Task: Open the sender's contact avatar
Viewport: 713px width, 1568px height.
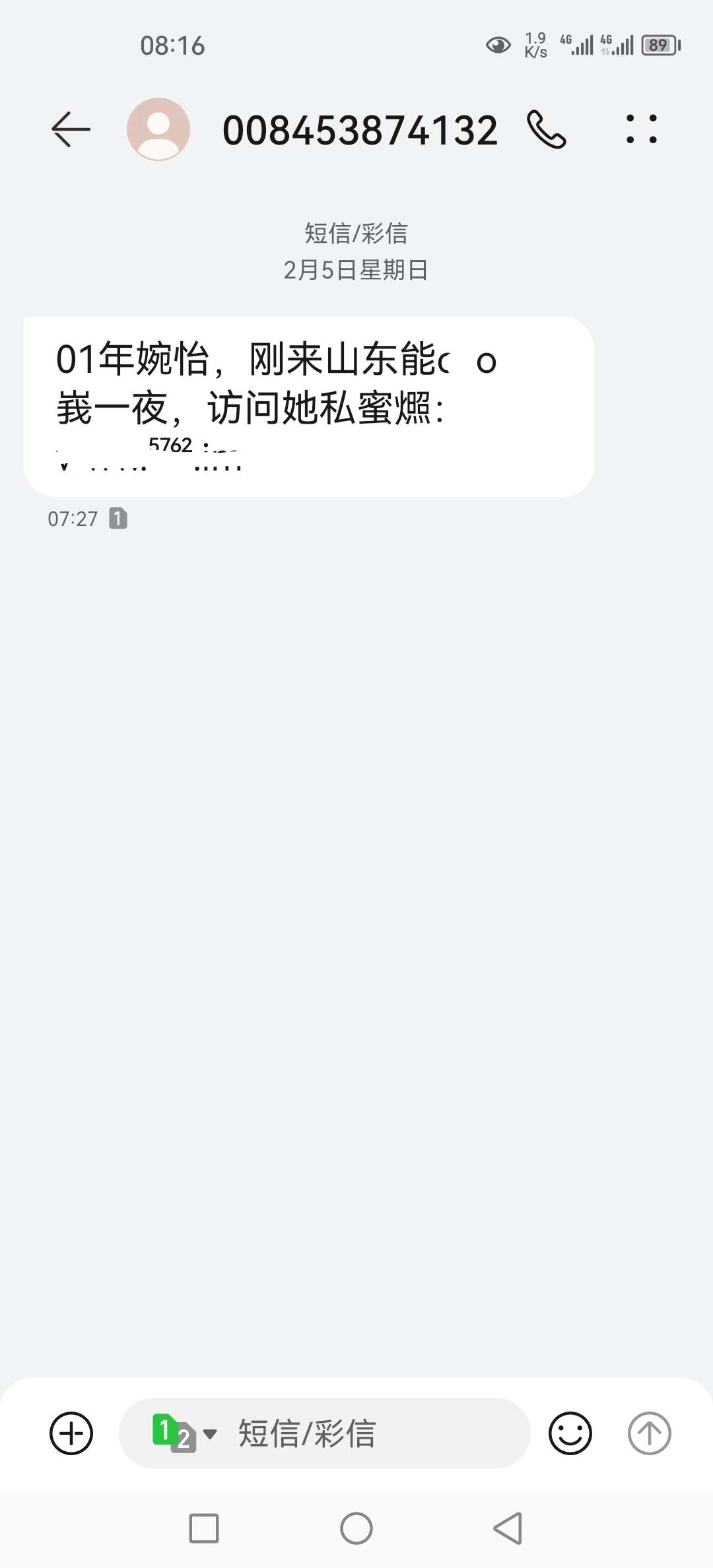Action: 158,129
